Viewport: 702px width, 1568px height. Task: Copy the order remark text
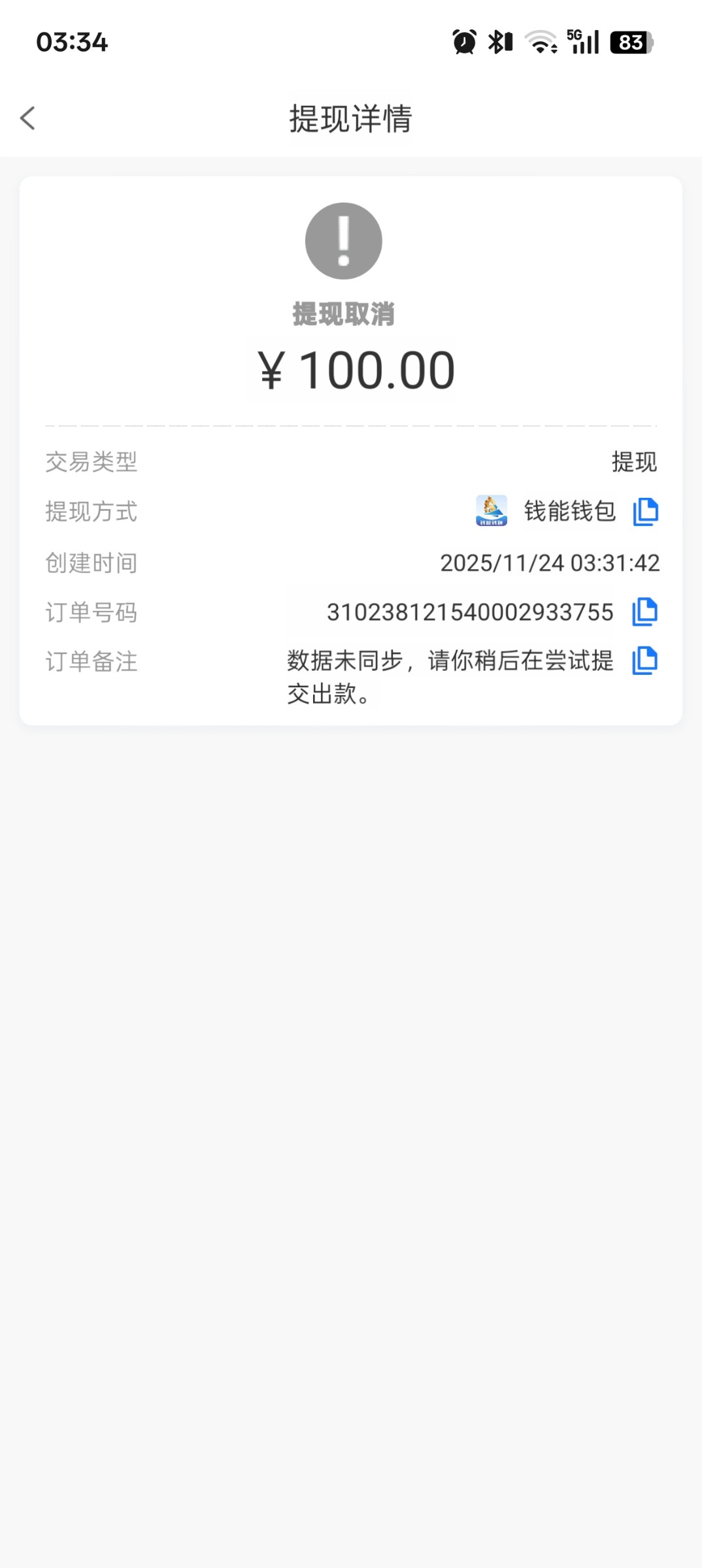(644, 662)
